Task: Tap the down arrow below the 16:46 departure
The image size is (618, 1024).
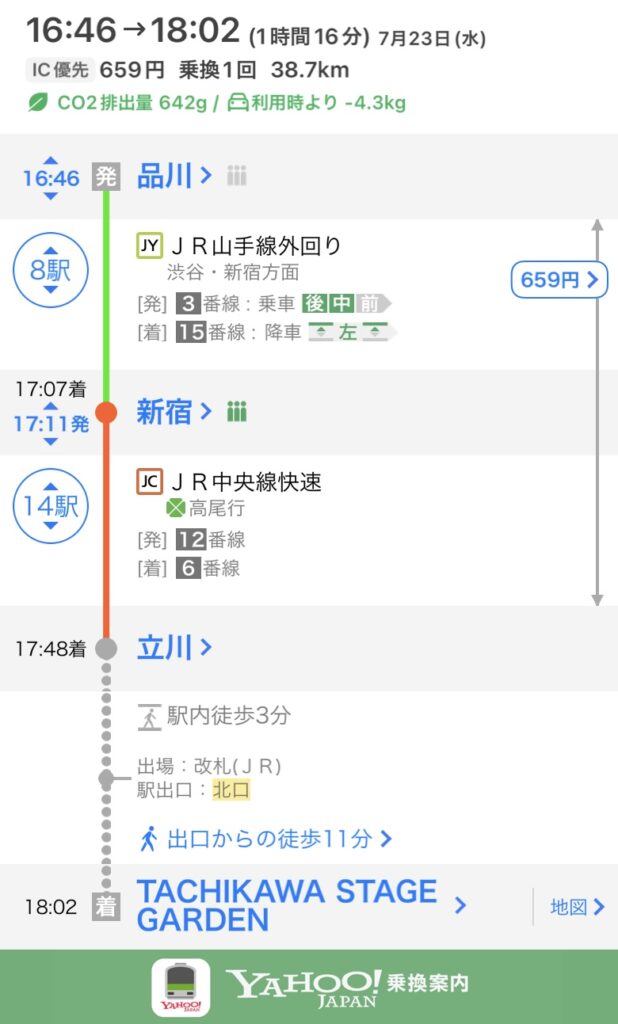Action: tap(51, 196)
